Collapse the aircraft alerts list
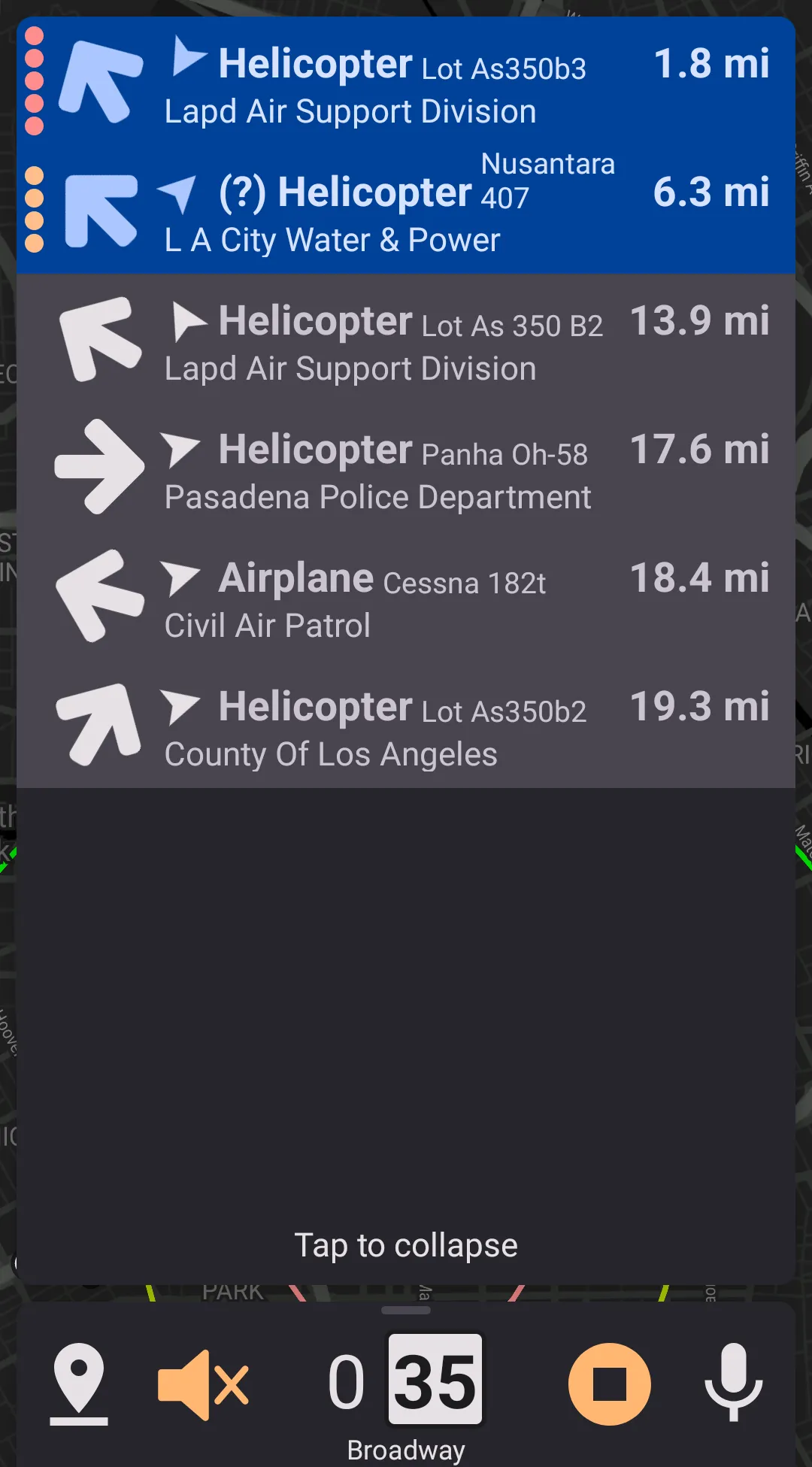This screenshot has height=1467, width=812. click(x=406, y=1245)
